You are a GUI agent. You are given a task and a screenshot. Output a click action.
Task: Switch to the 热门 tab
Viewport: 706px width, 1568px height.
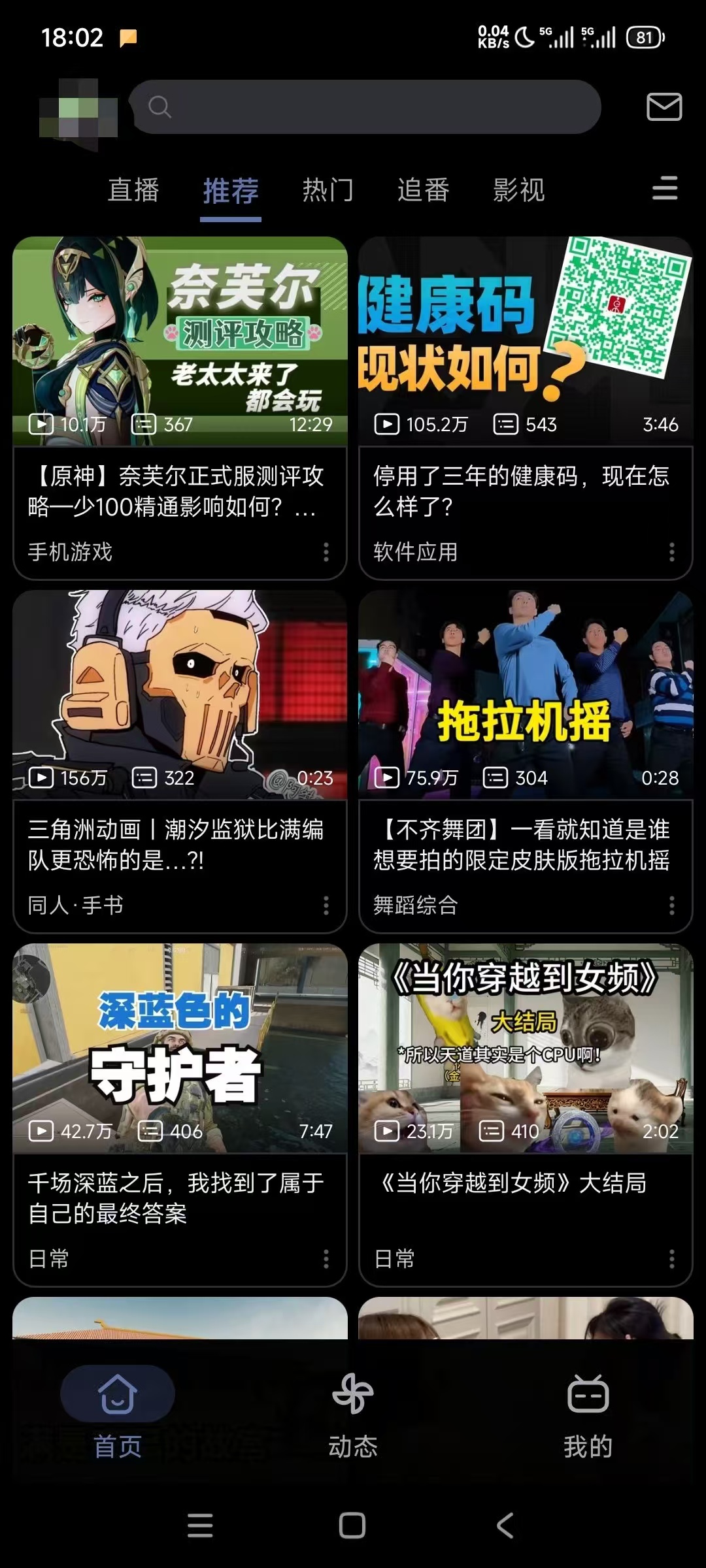point(328,190)
